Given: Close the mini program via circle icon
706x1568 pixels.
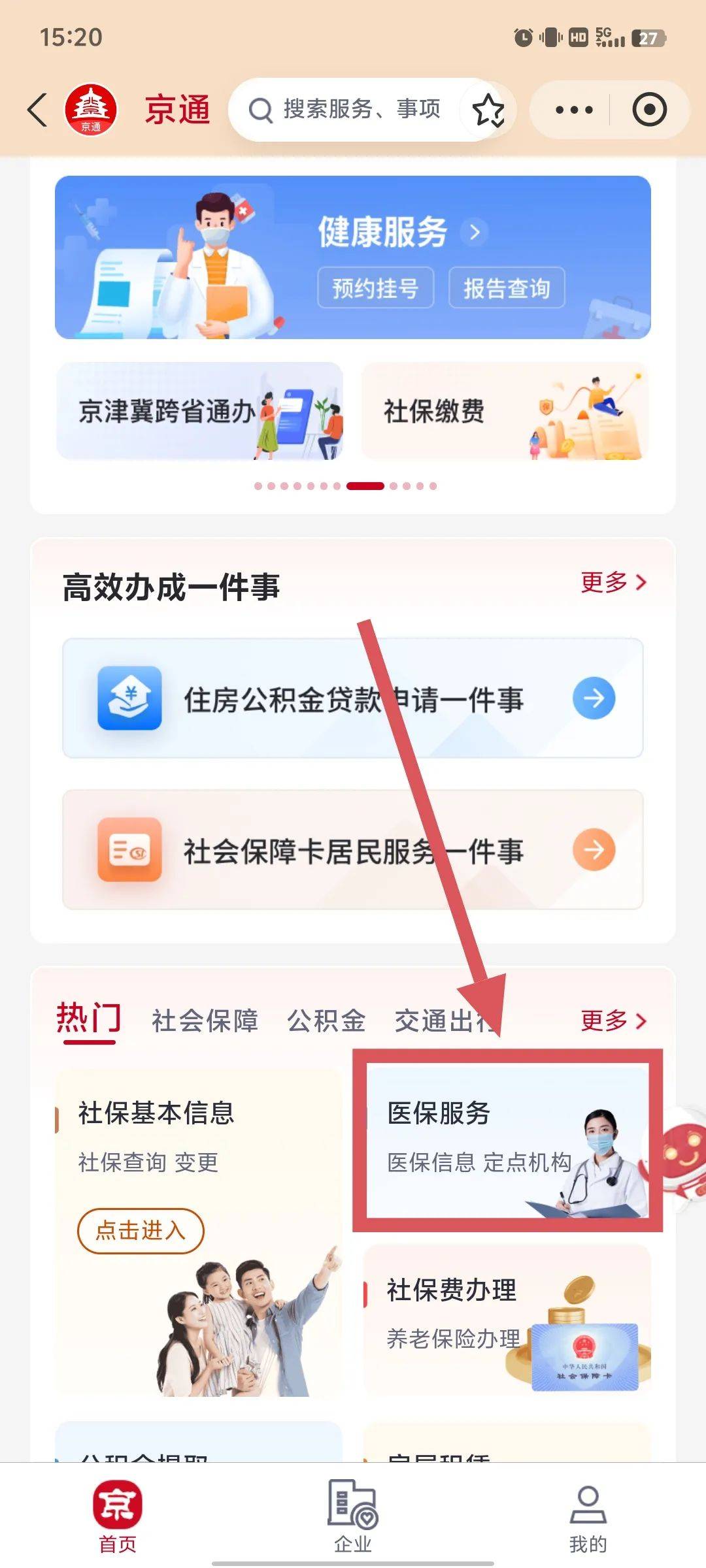Looking at the screenshot, I should [x=649, y=110].
